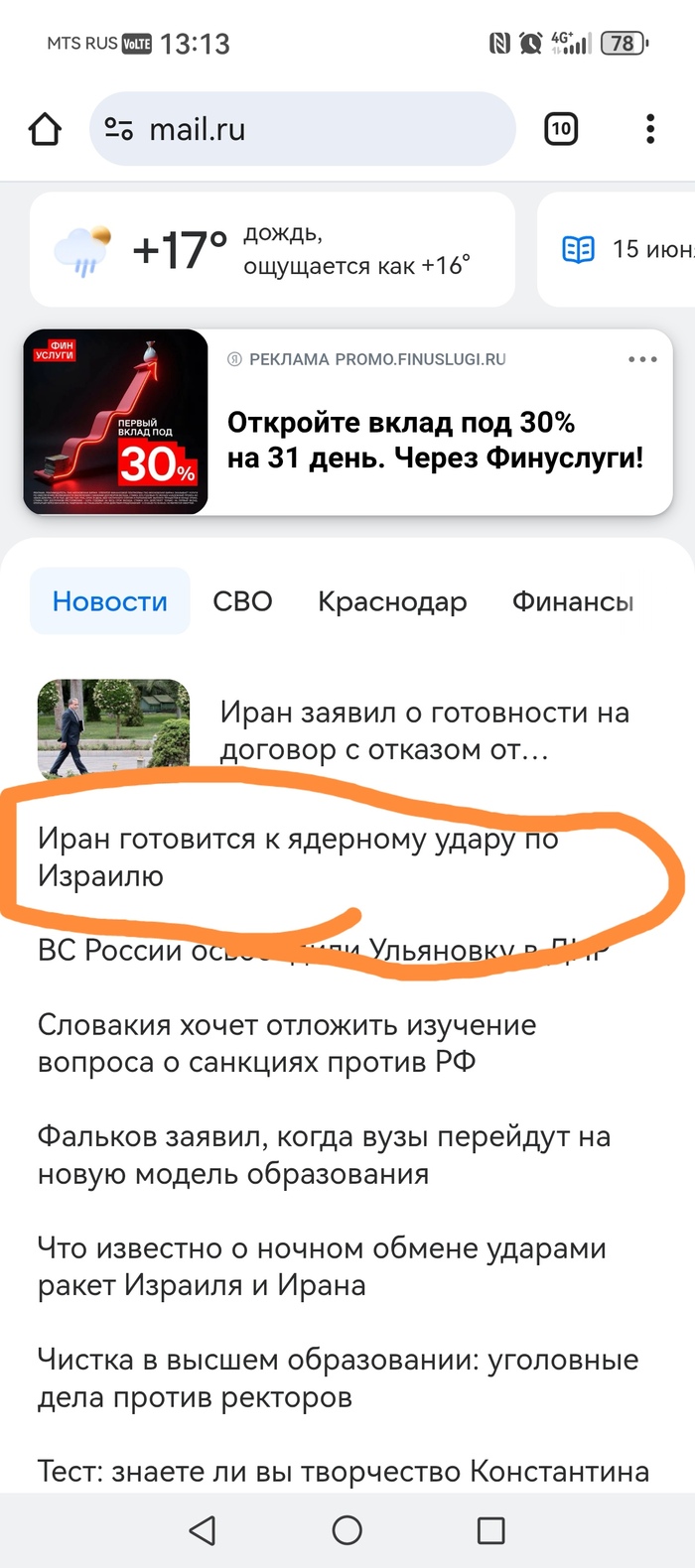Viewport: 695px width, 1568px height.
Task: Open the recent apps view
Action: 490,1530
